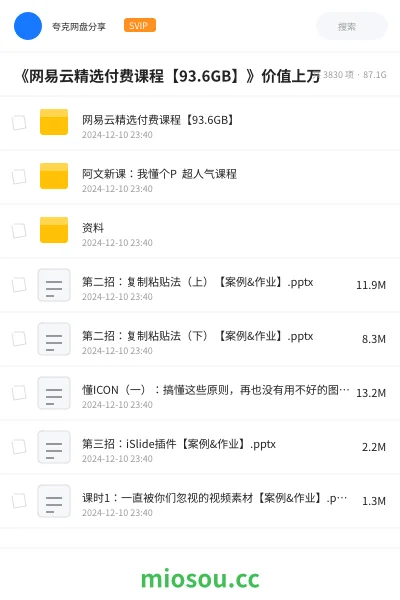400x600 pixels.
Task: Open the 资料 folder
Action: pos(200,231)
